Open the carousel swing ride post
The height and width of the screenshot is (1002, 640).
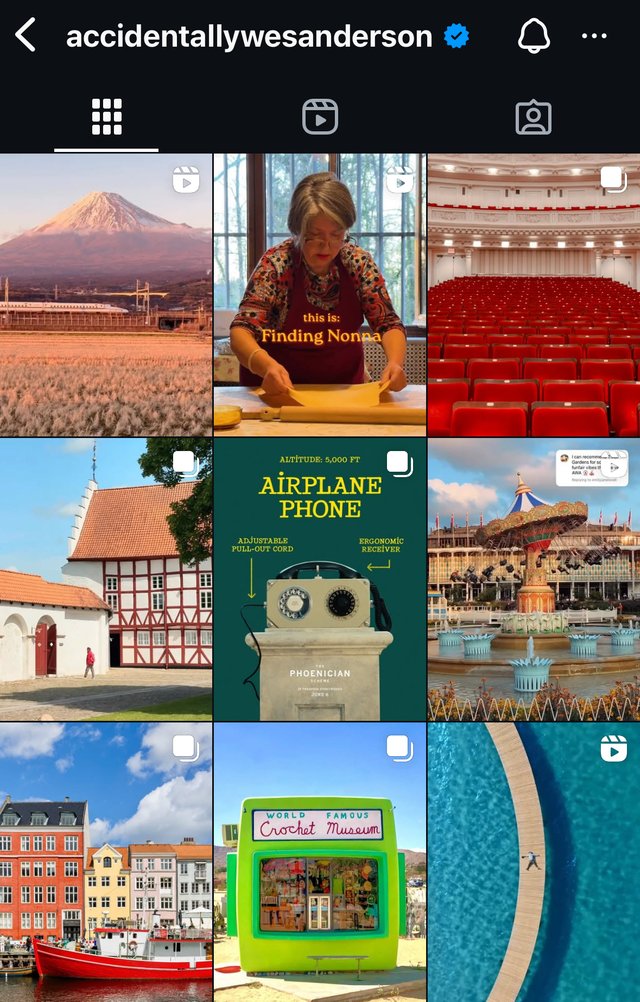[534, 579]
